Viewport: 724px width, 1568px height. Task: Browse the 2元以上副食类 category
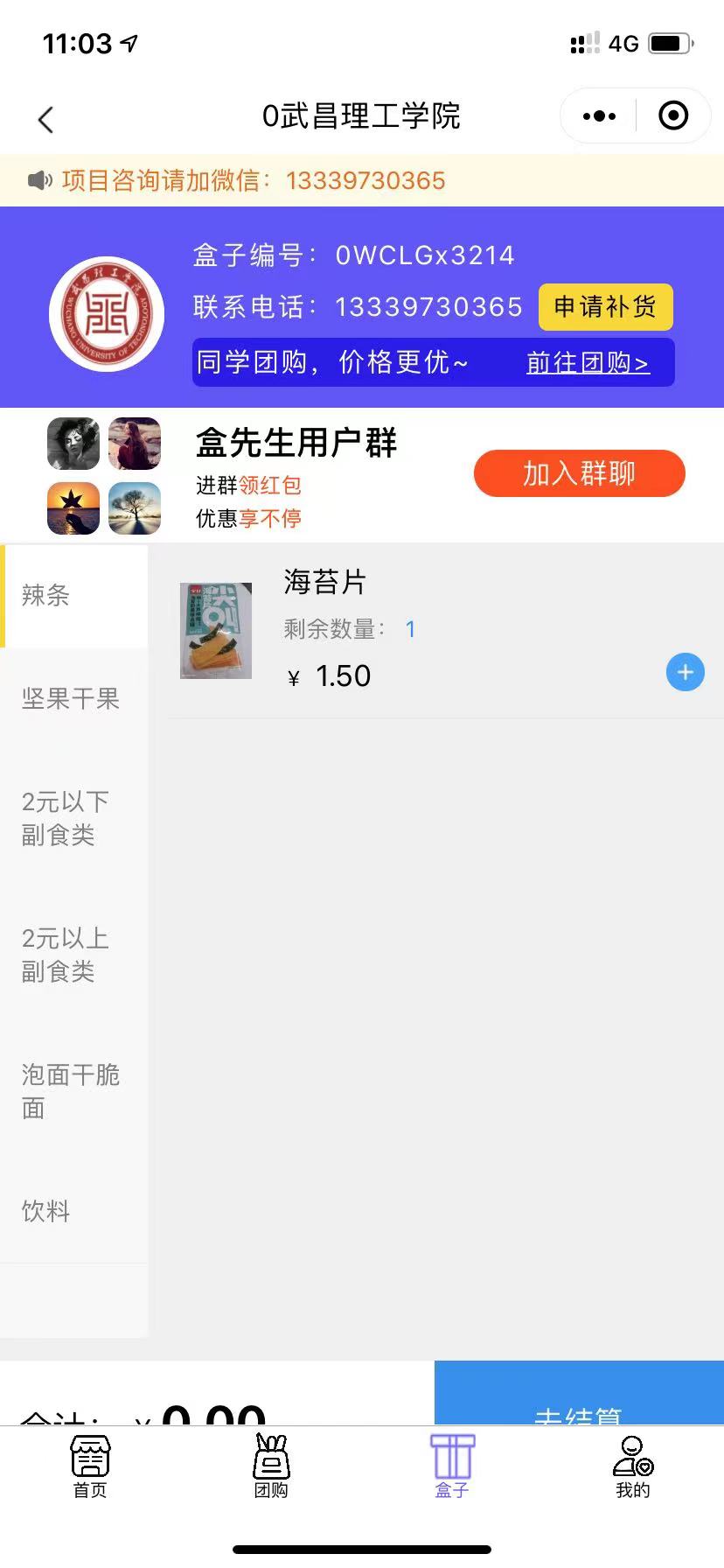click(x=73, y=955)
